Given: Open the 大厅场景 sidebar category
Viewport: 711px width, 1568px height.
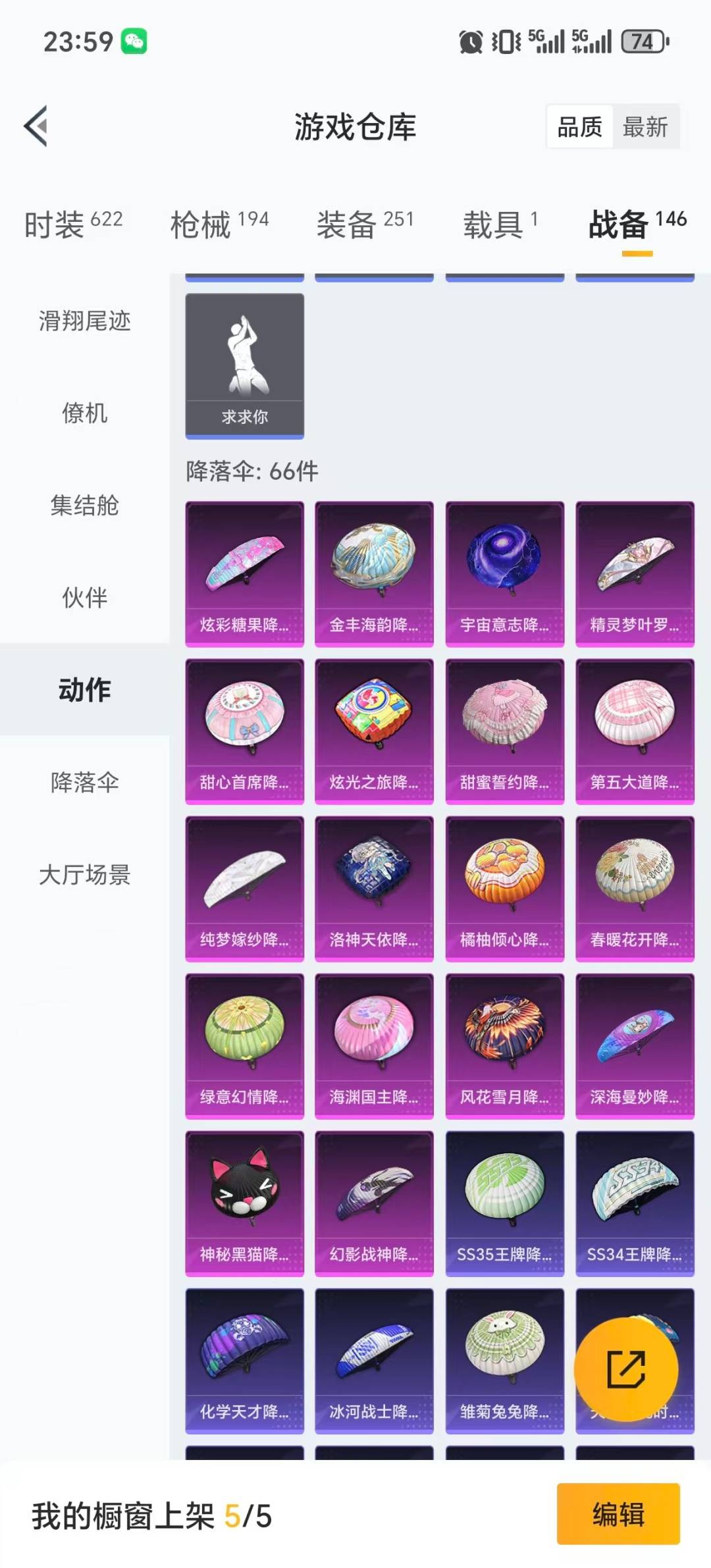Looking at the screenshot, I should coord(86,875).
